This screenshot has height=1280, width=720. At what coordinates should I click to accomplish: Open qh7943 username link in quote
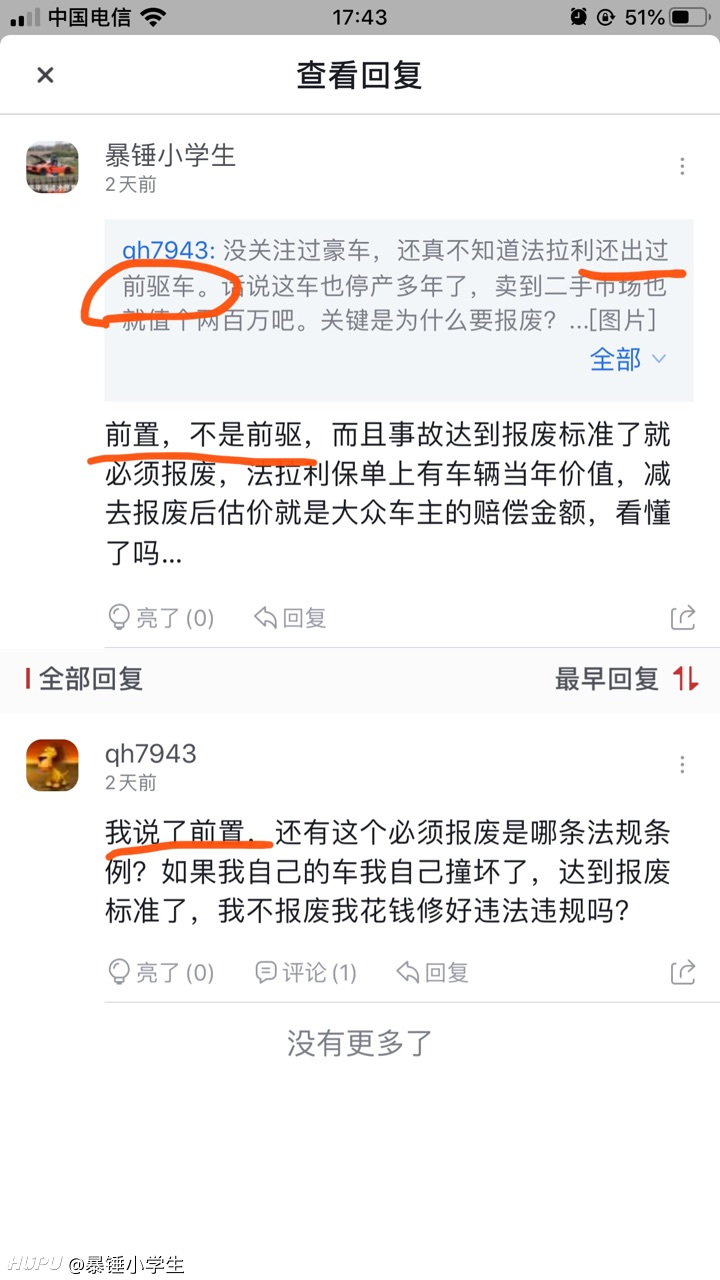[166, 250]
